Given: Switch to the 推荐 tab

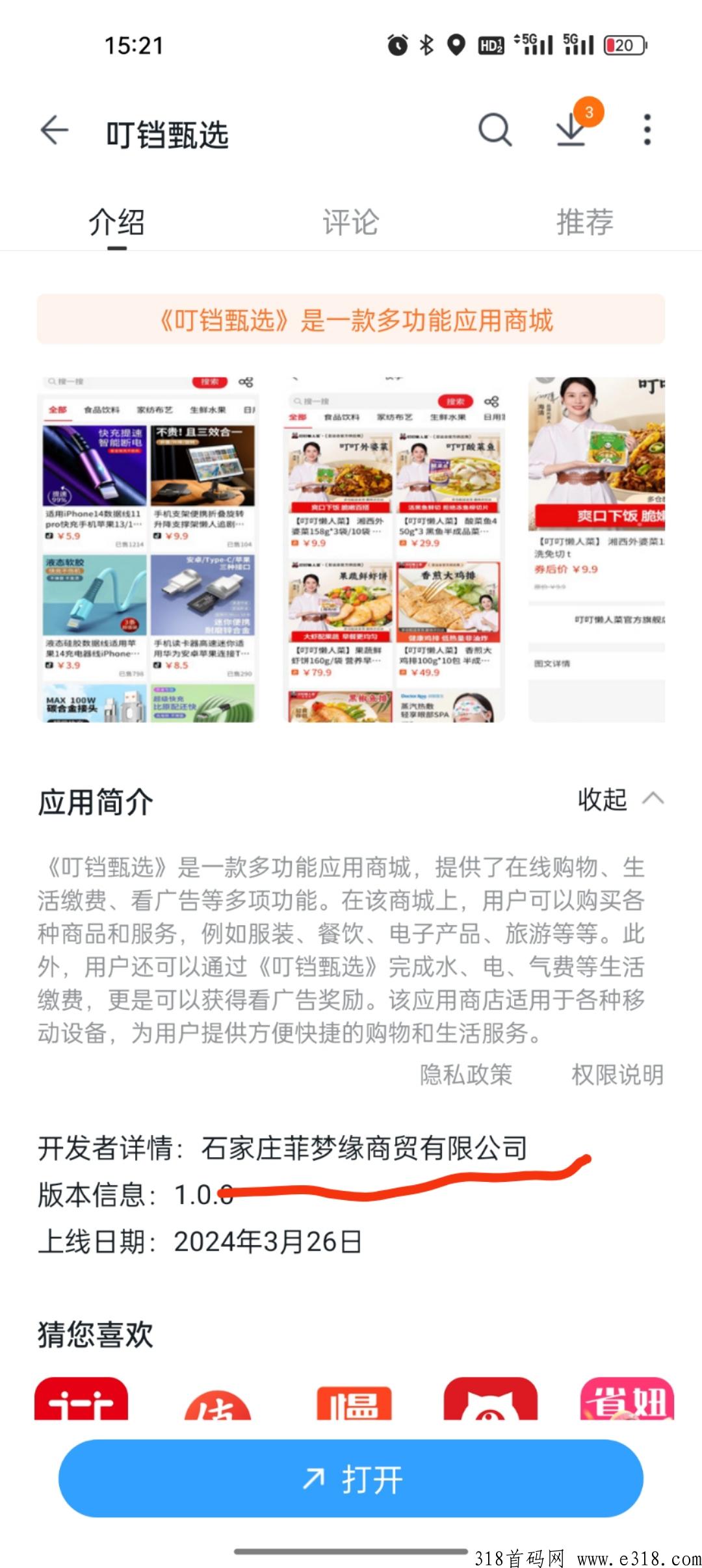Looking at the screenshot, I should point(584,222).
